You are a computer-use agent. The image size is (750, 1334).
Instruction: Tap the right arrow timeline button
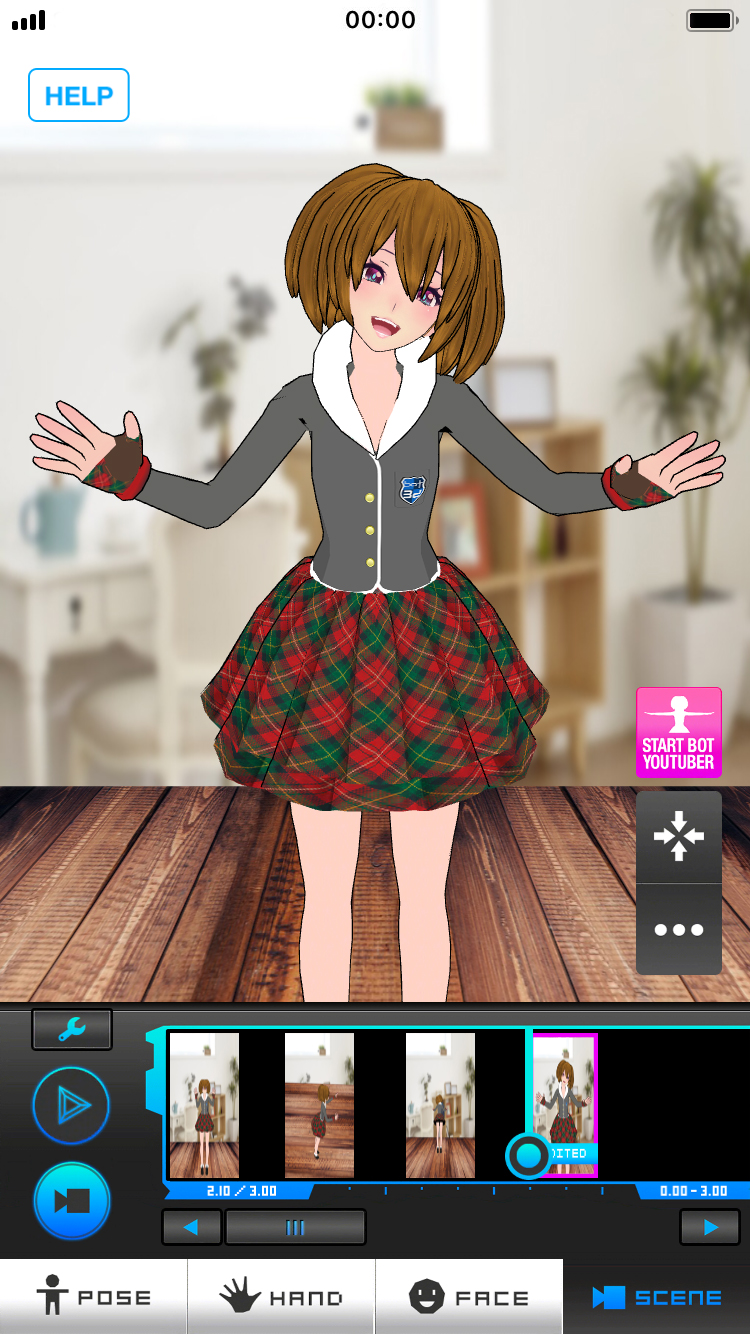click(x=710, y=1227)
